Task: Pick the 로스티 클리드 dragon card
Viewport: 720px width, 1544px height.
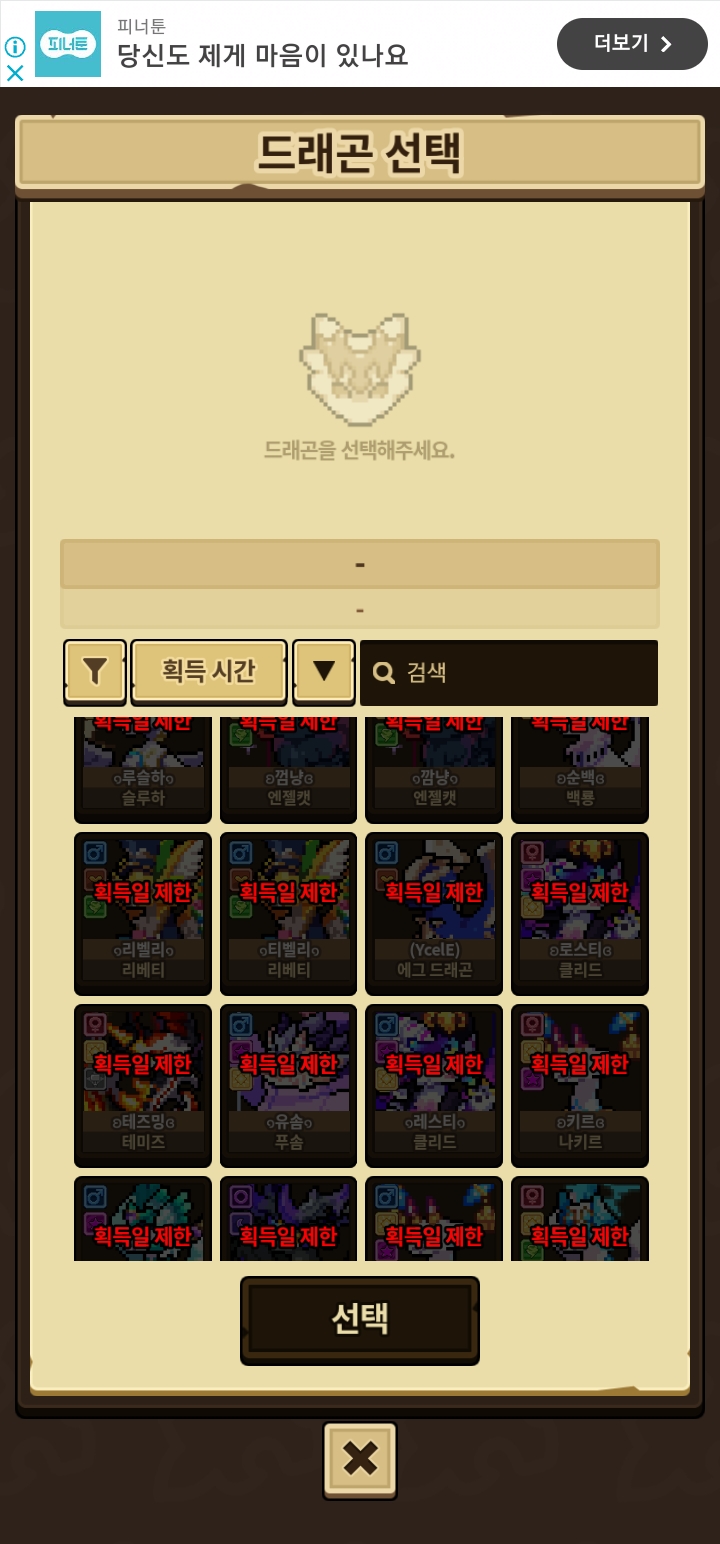Action: click(x=580, y=913)
